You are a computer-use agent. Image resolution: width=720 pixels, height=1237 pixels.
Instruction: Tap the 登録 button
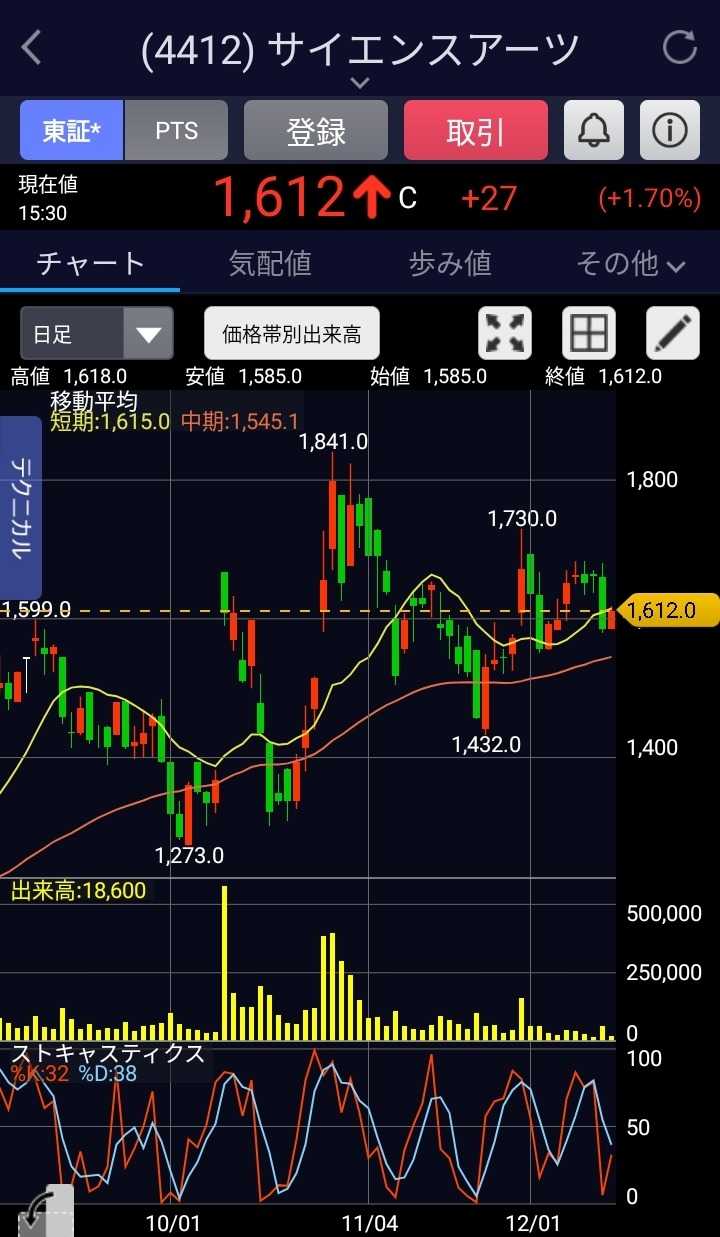[x=315, y=131]
